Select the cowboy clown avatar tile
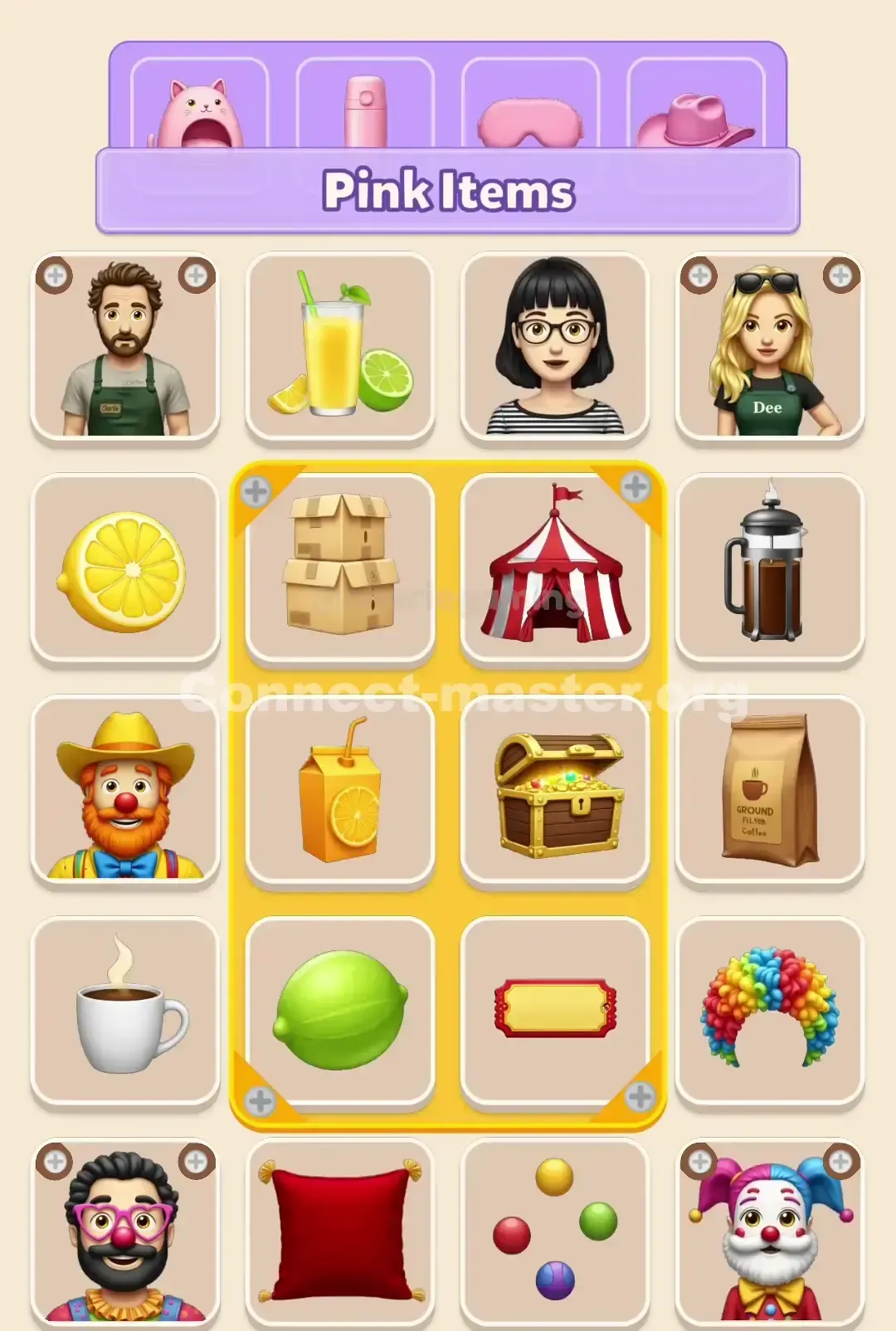 [x=123, y=792]
